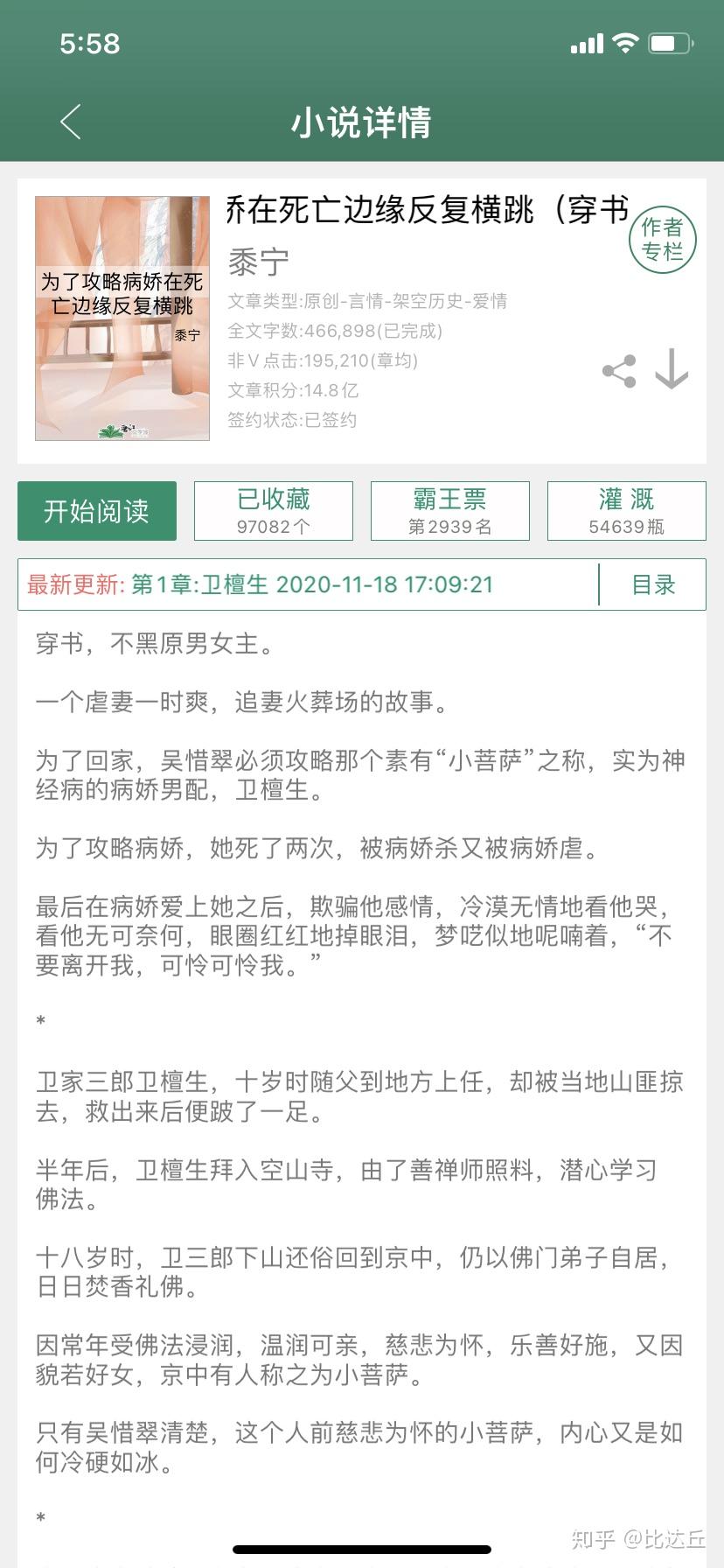Tap 开始阅读 to start reading
The height and width of the screenshot is (1568, 724).
[x=97, y=511]
